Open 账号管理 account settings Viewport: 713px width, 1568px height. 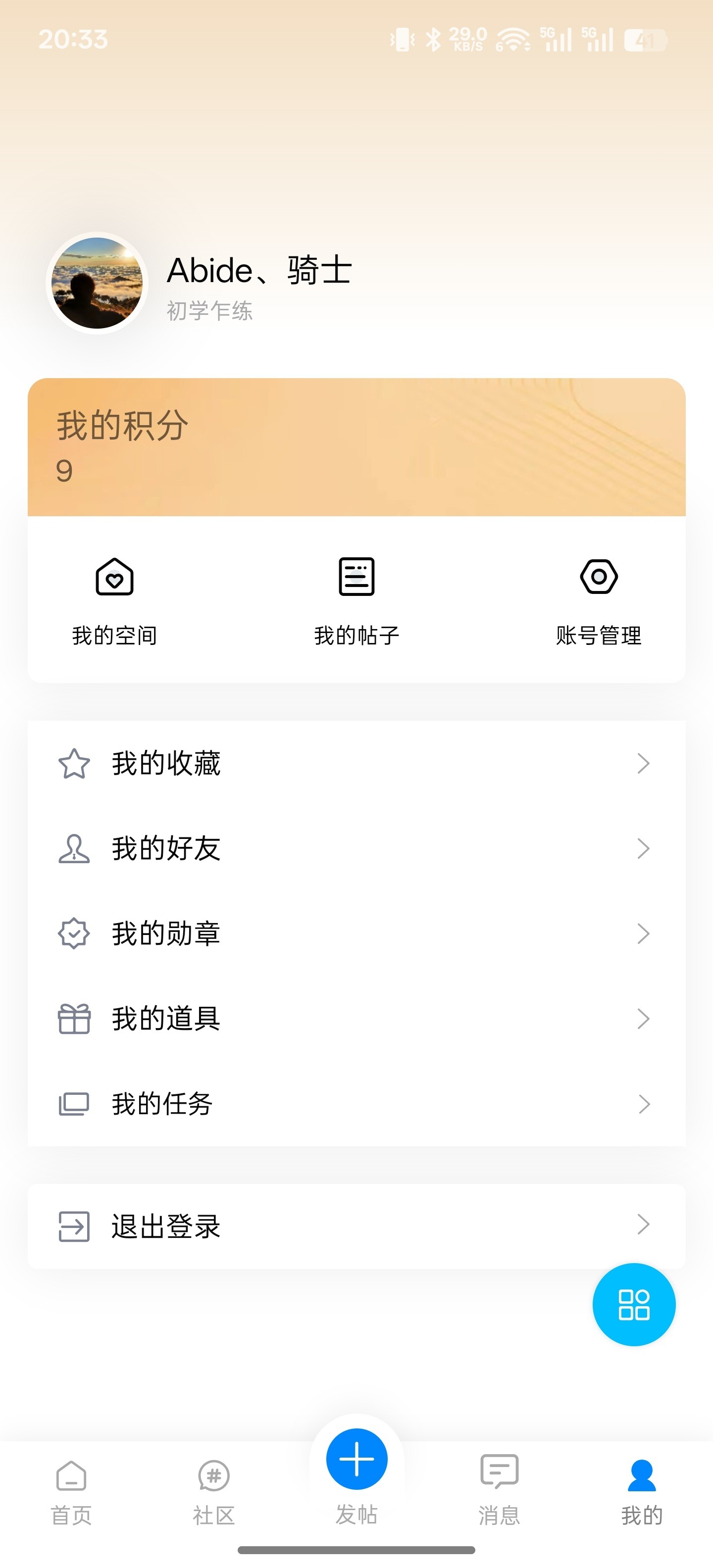click(599, 599)
